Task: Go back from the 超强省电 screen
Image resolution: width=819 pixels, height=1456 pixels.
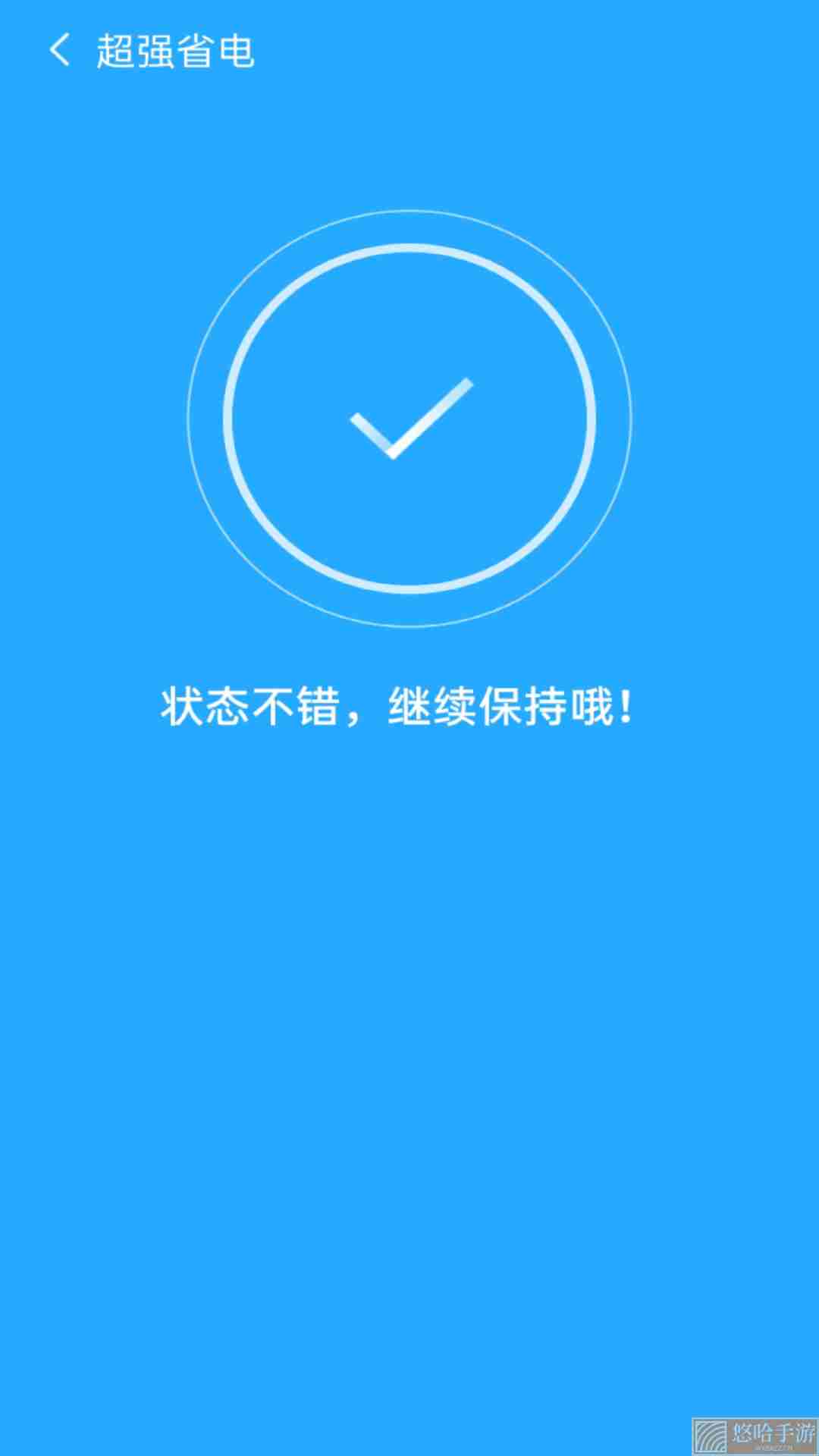Action: (59, 50)
